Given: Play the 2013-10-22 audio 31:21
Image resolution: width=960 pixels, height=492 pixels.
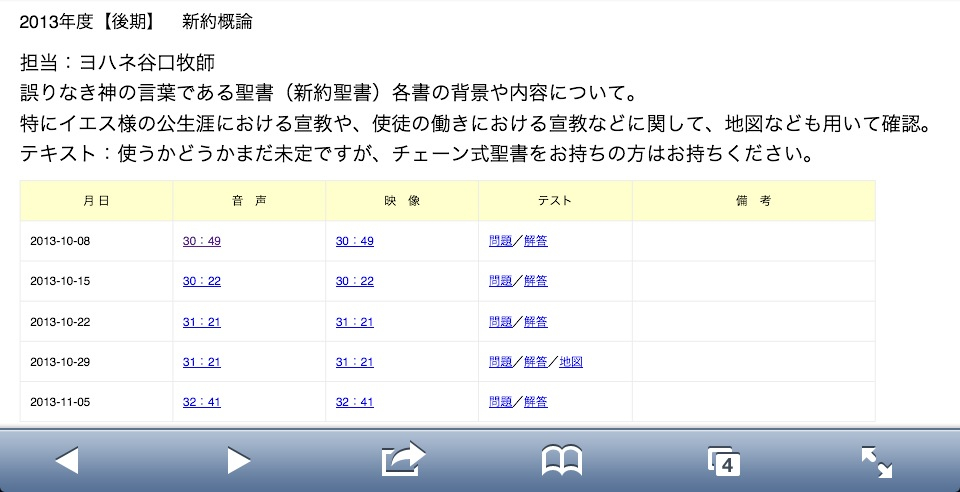Looking at the screenshot, I should pos(201,321).
